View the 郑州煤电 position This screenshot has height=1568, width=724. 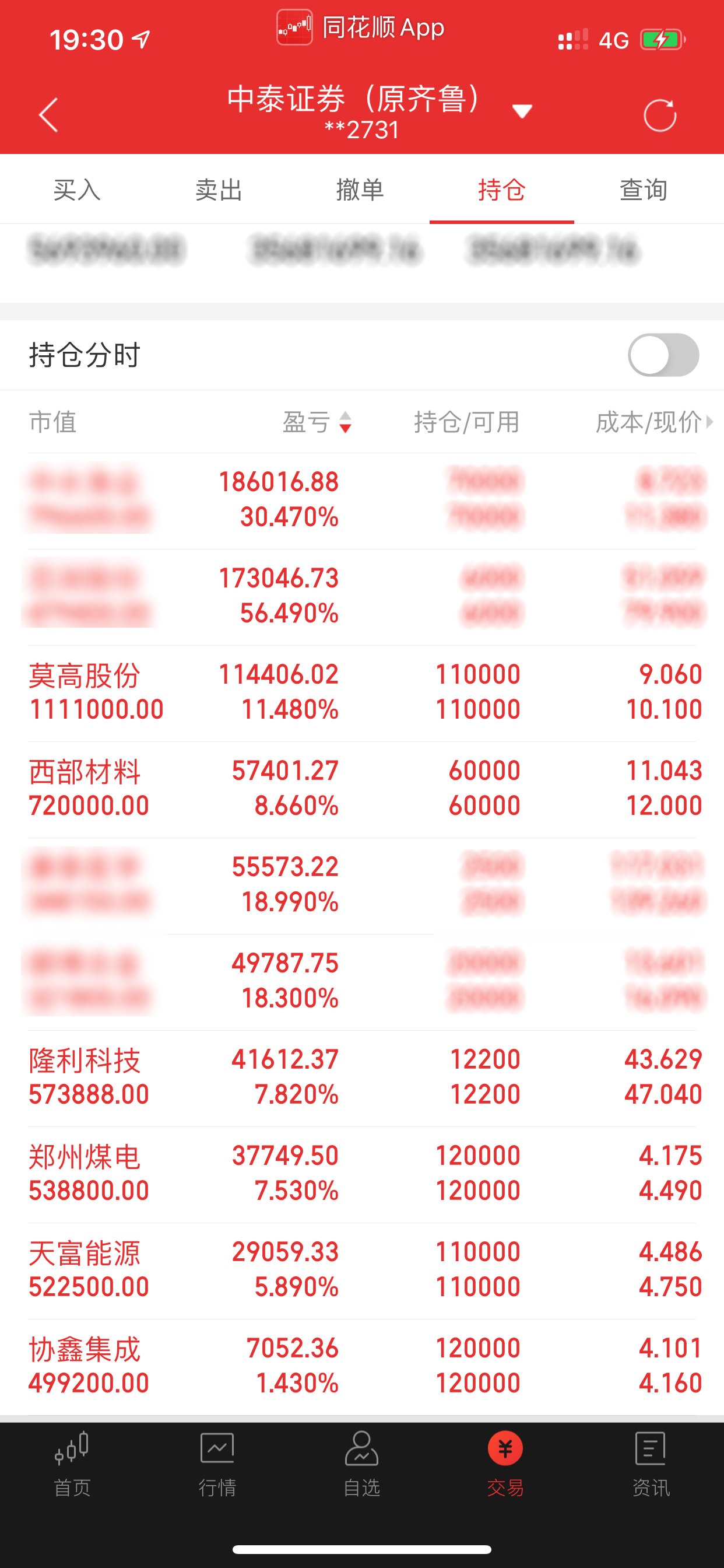[x=362, y=1174]
